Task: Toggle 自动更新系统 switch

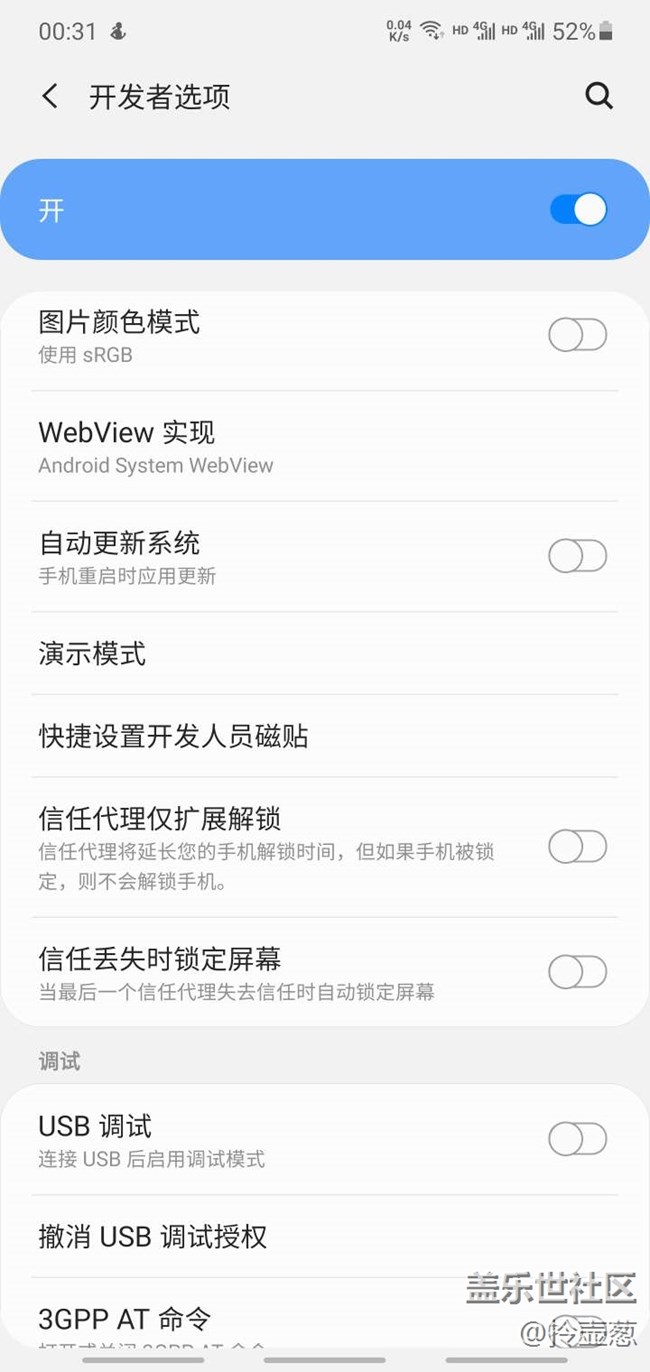Action: click(577, 556)
